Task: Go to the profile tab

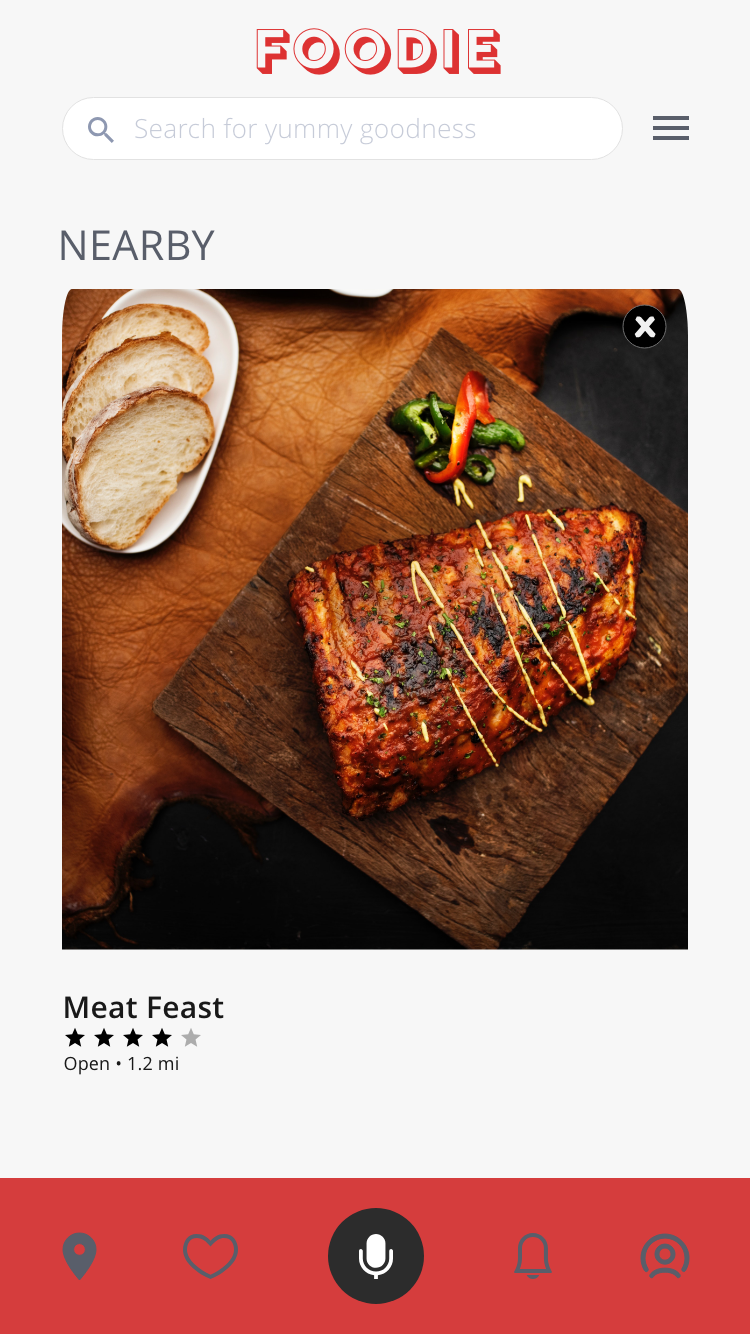Action: tap(665, 1256)
